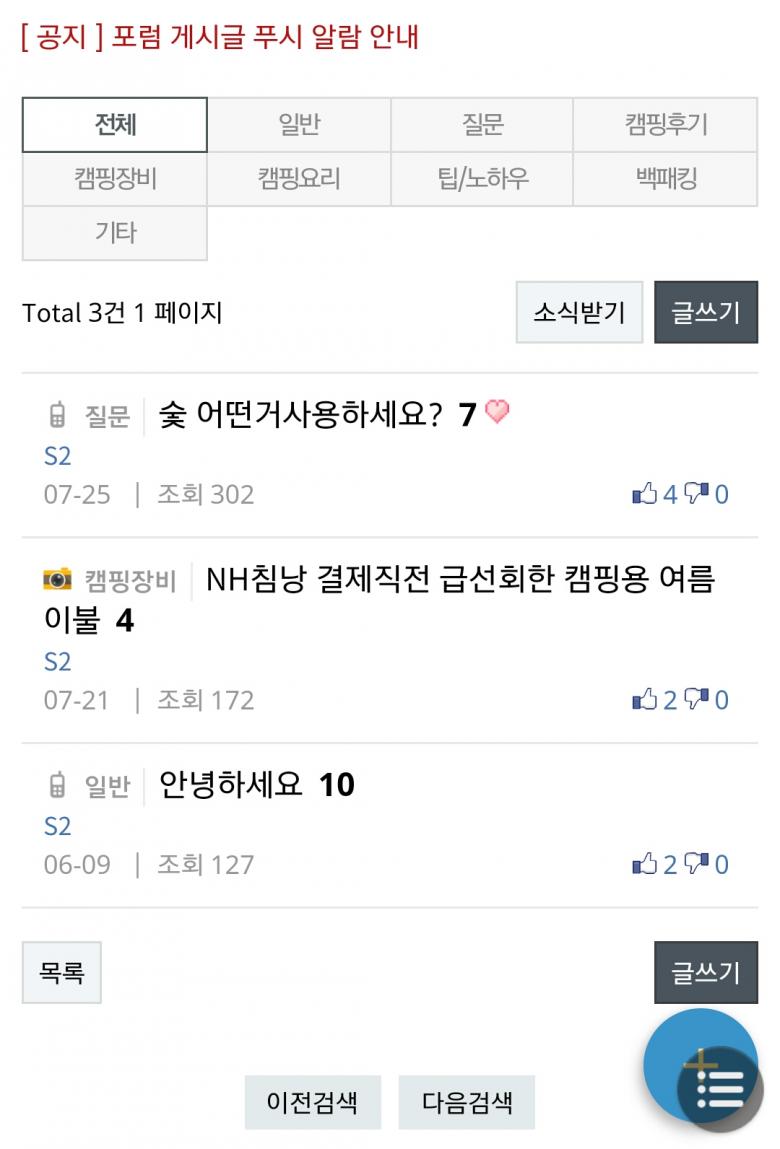Tap the 소식받기 subscribe button

579,312
